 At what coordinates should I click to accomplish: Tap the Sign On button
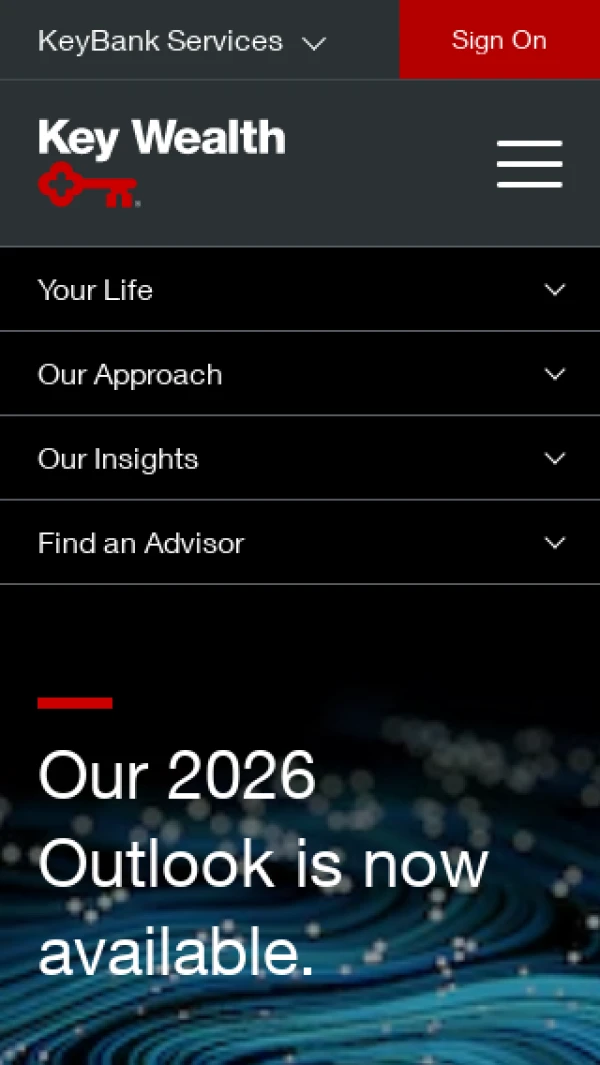[499, 40]
